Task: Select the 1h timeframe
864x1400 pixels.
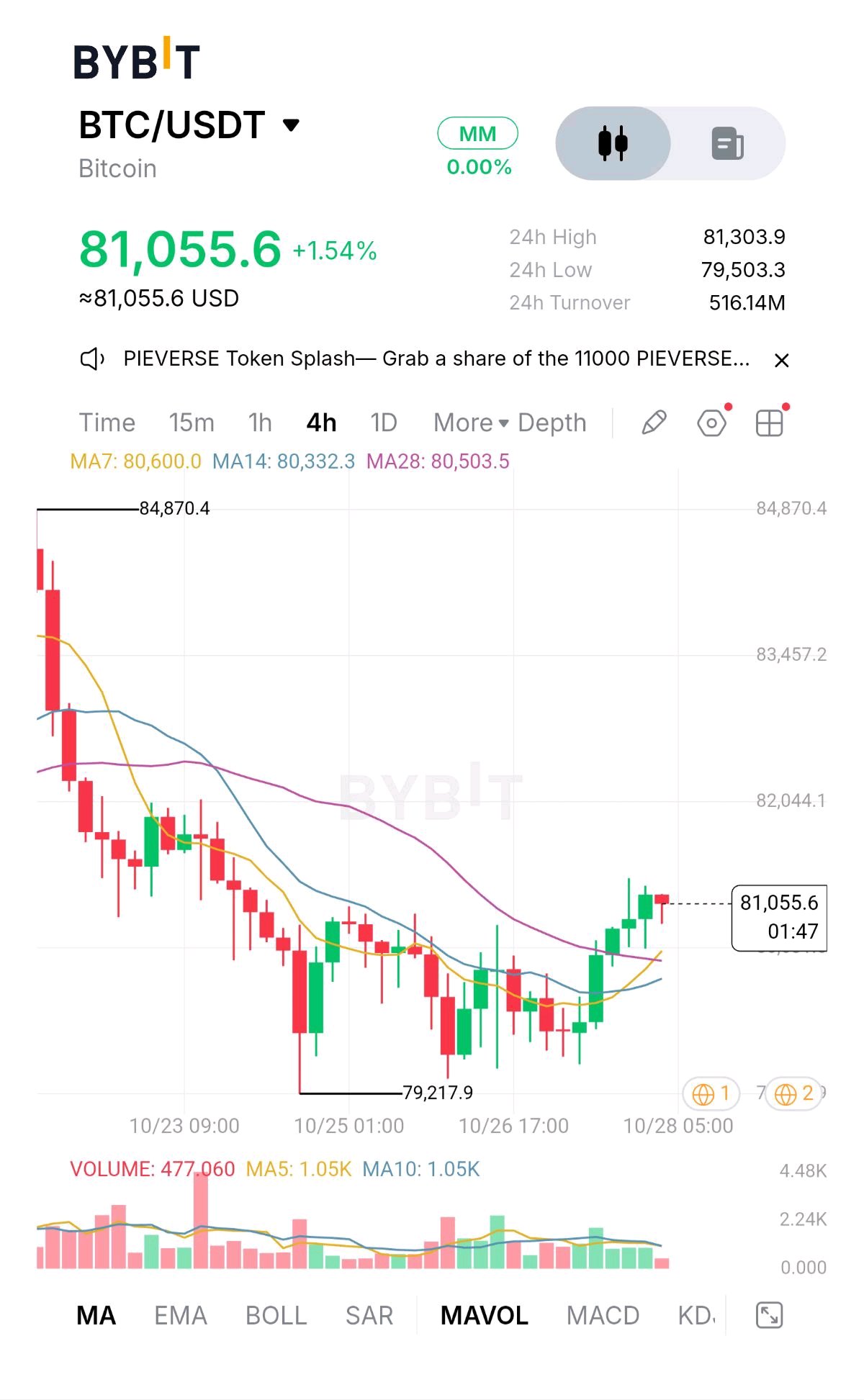Action: 260,423
